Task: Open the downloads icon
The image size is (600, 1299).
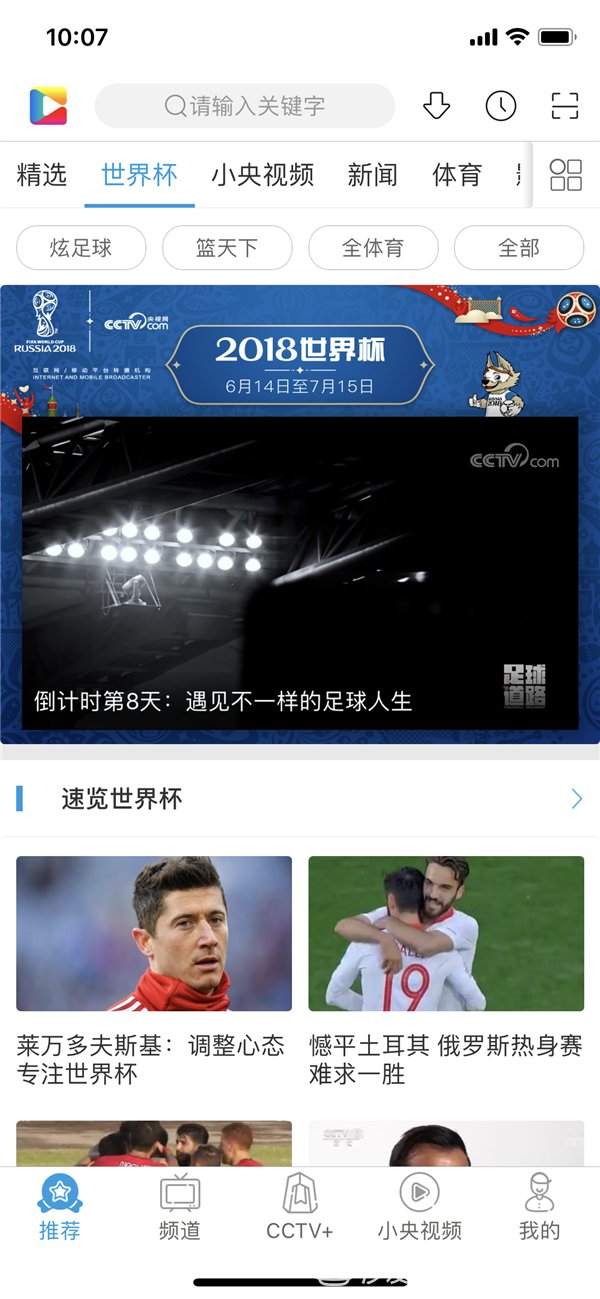Action: 437,106
